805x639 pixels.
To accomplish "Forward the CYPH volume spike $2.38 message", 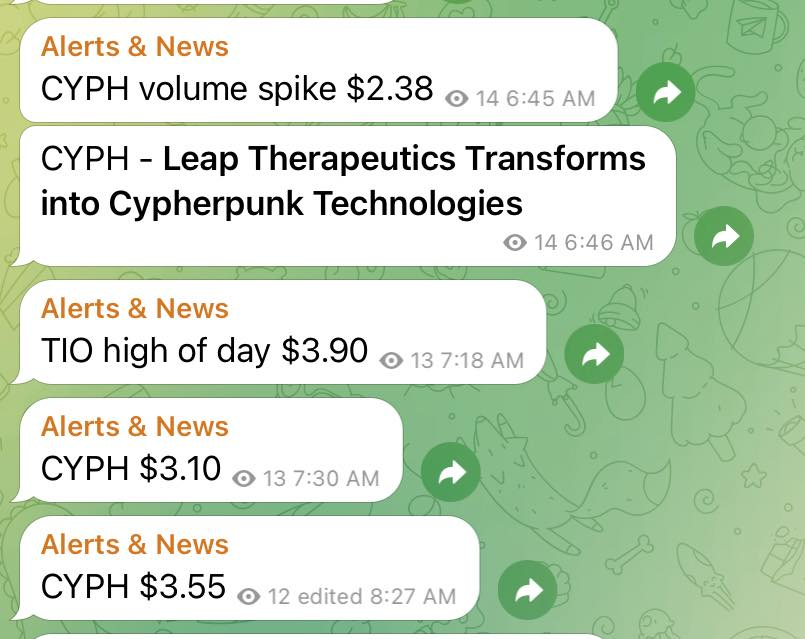I will pyautogui.click(x=666, y=93).
